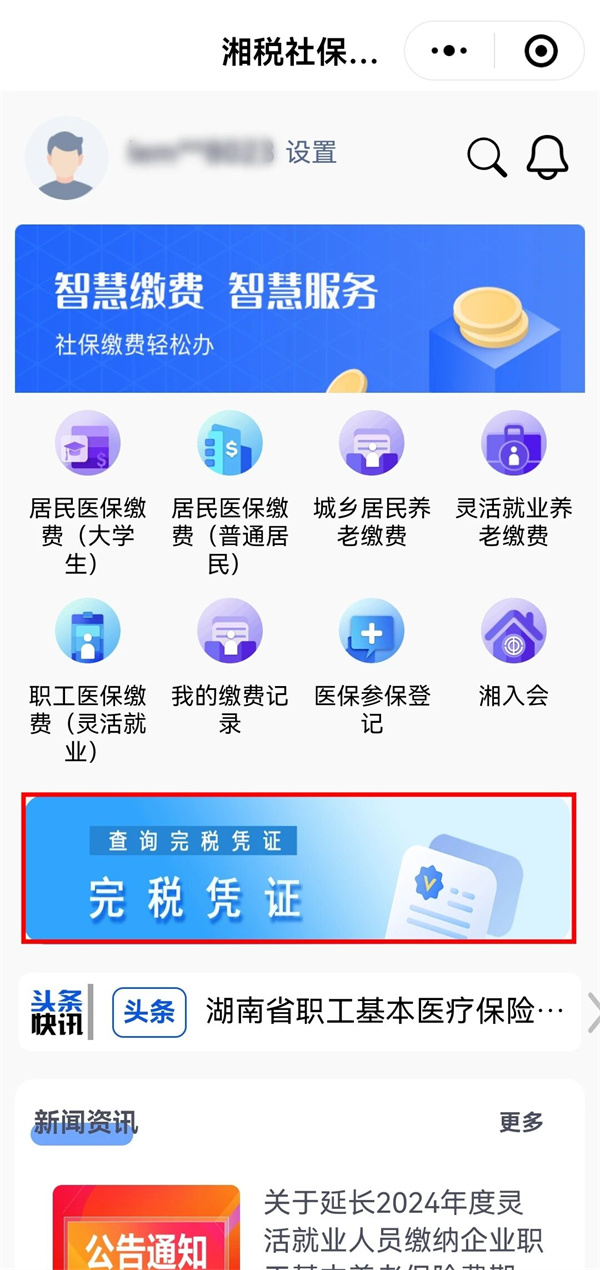Close the mini program with the circle button
The width and height of the screenshot is (600, 1270).
541,50
